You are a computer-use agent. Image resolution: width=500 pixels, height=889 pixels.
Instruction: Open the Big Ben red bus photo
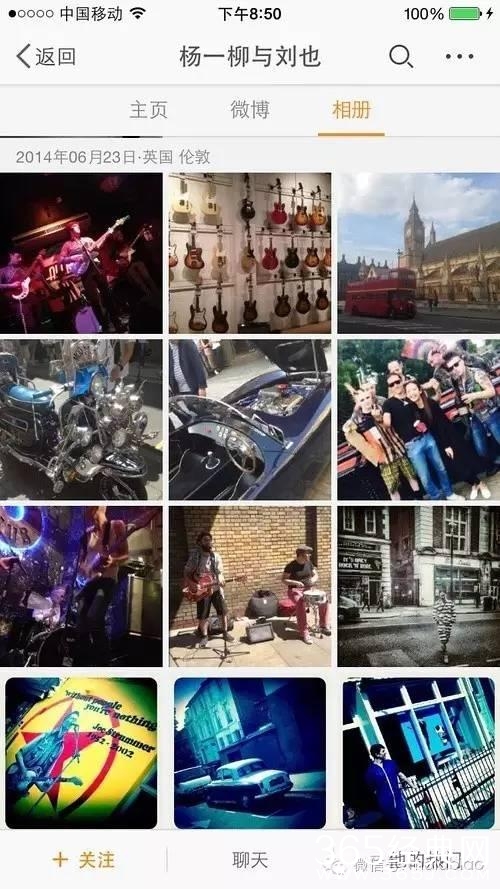(419, 253)
